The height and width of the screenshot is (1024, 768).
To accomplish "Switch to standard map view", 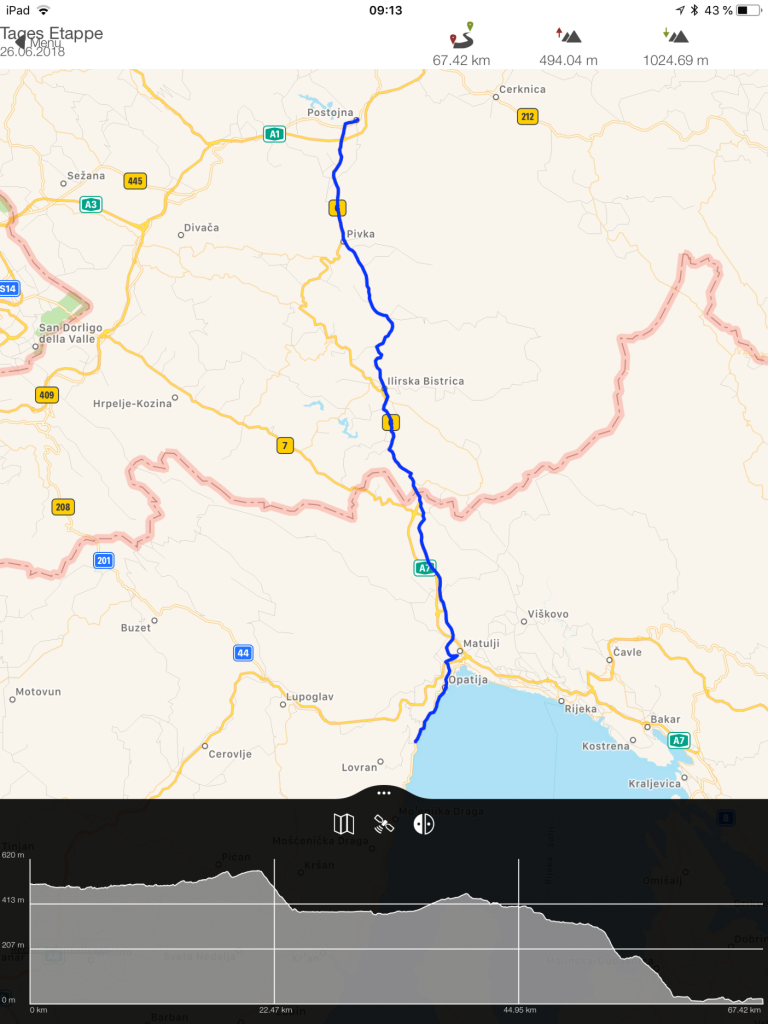I will click(x=343, y=824).
